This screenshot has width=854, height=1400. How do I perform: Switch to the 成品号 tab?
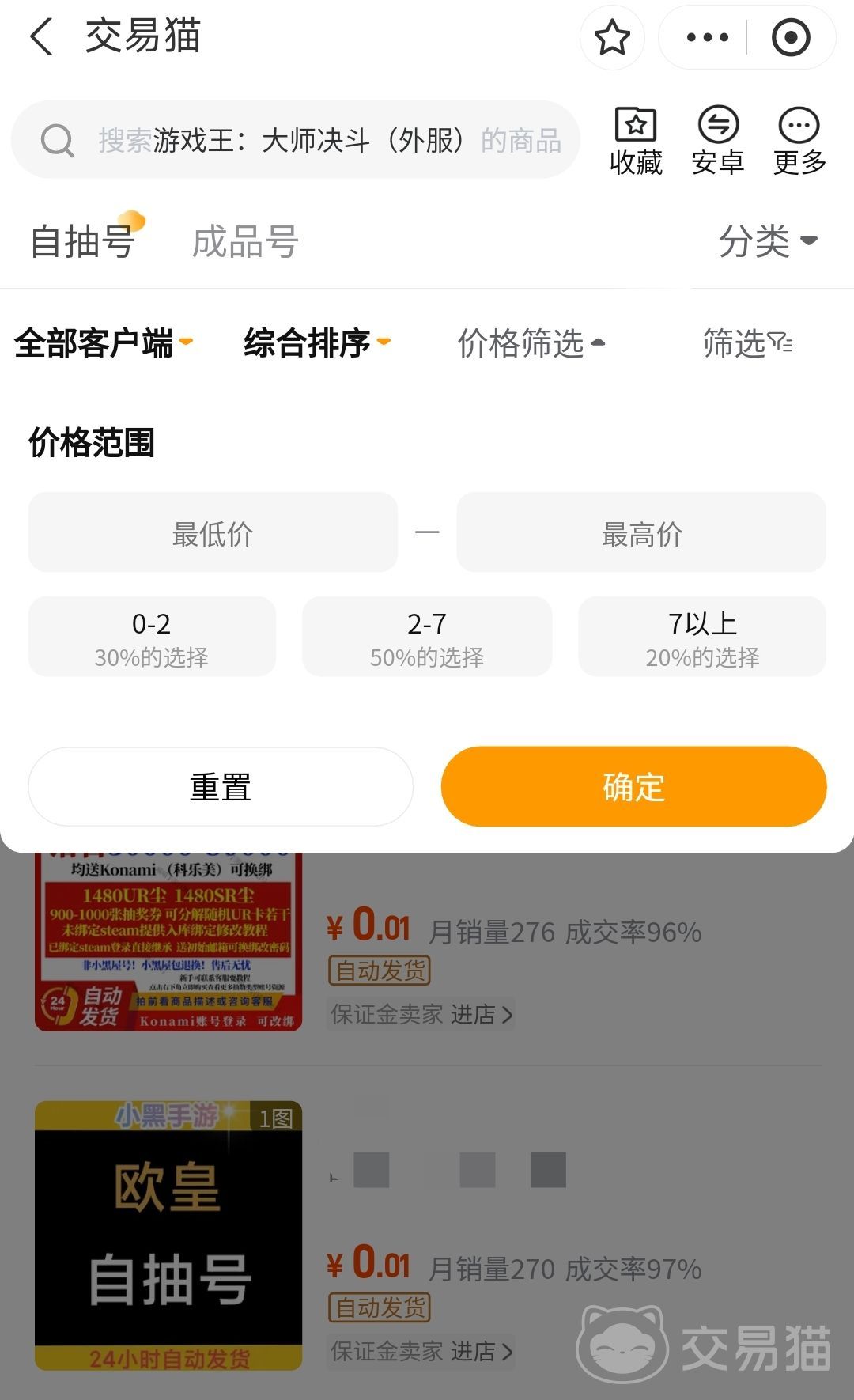(x=245, y=241)
